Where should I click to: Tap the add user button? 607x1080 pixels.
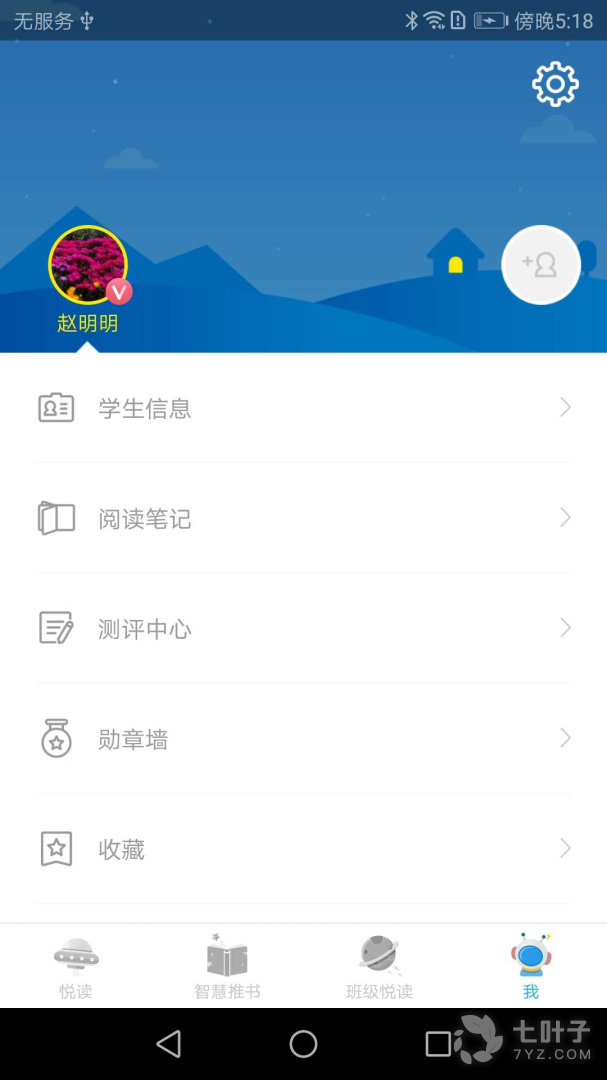click(x=541, y=264)
